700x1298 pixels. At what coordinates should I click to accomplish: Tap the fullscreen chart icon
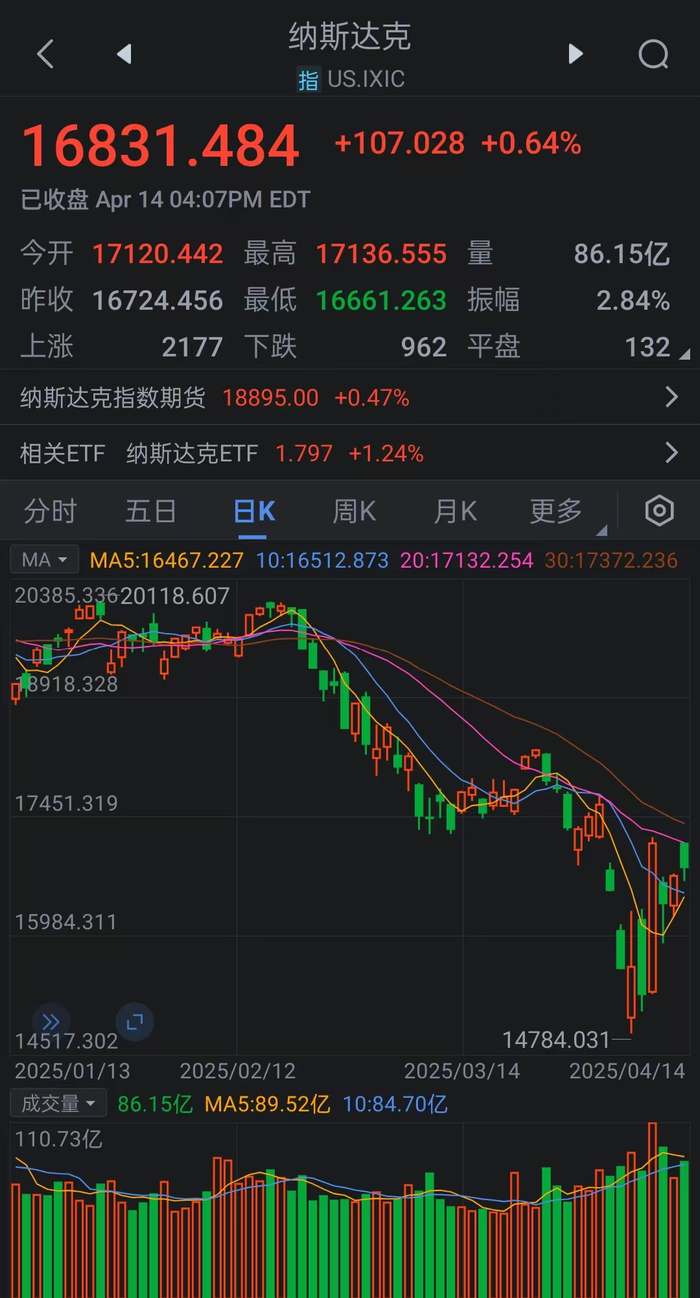134,1021
